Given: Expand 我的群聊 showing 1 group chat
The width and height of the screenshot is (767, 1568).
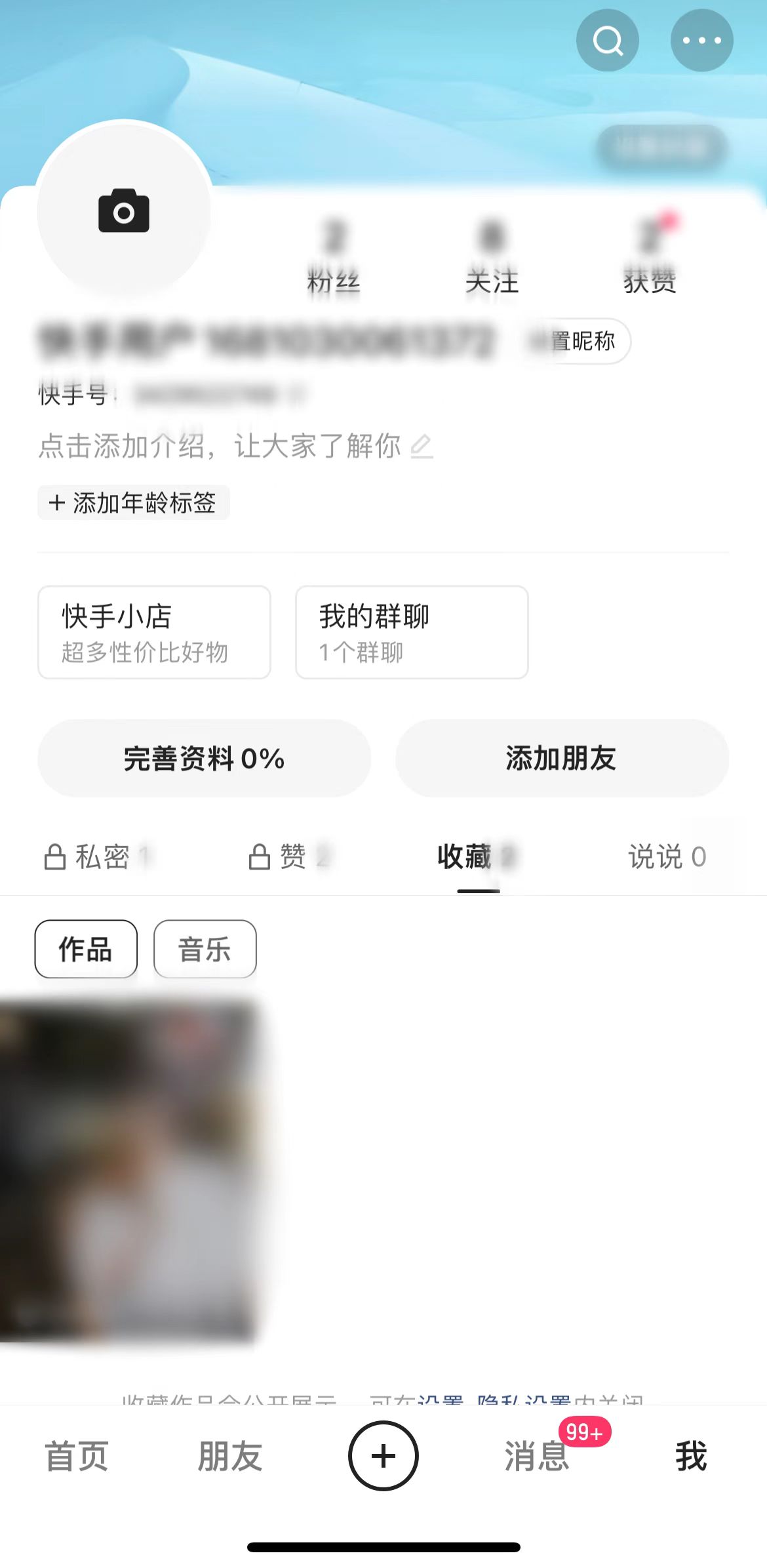Looking at the screenshot, I should pyautogui.click(x=411, y=632).
